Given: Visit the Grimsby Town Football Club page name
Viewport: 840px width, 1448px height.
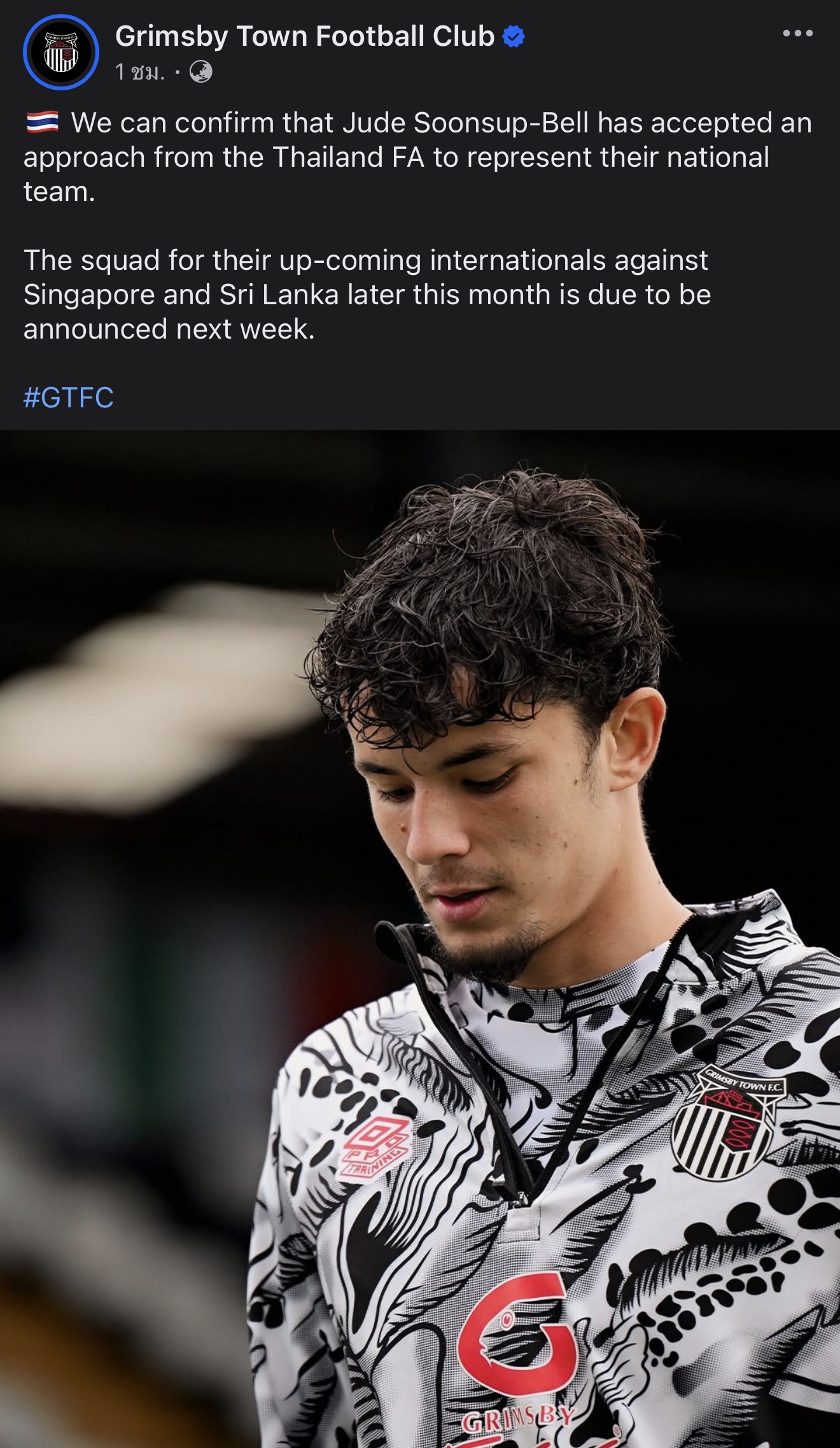Looking at the screenshot, I should (x=305, y=36).
